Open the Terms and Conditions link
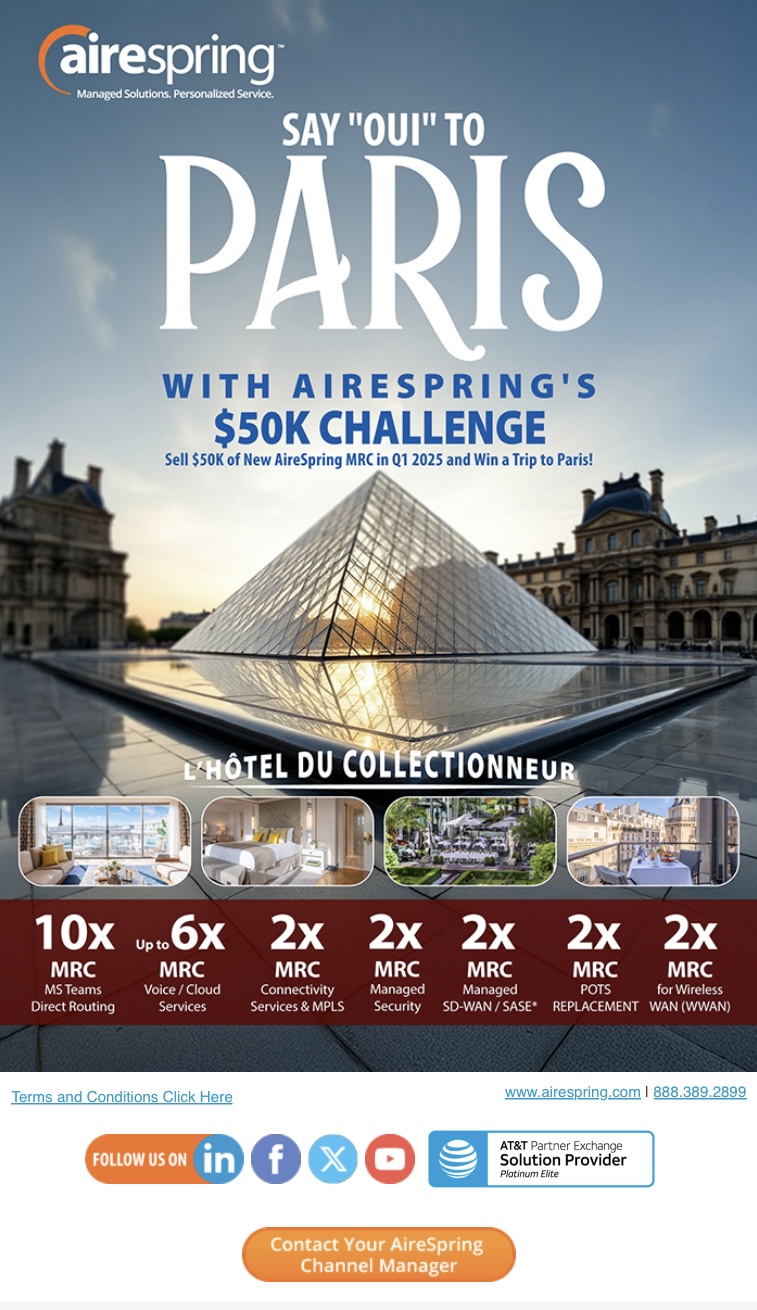The height and width of the screenshot is (1310, 757). [121, 1097]
